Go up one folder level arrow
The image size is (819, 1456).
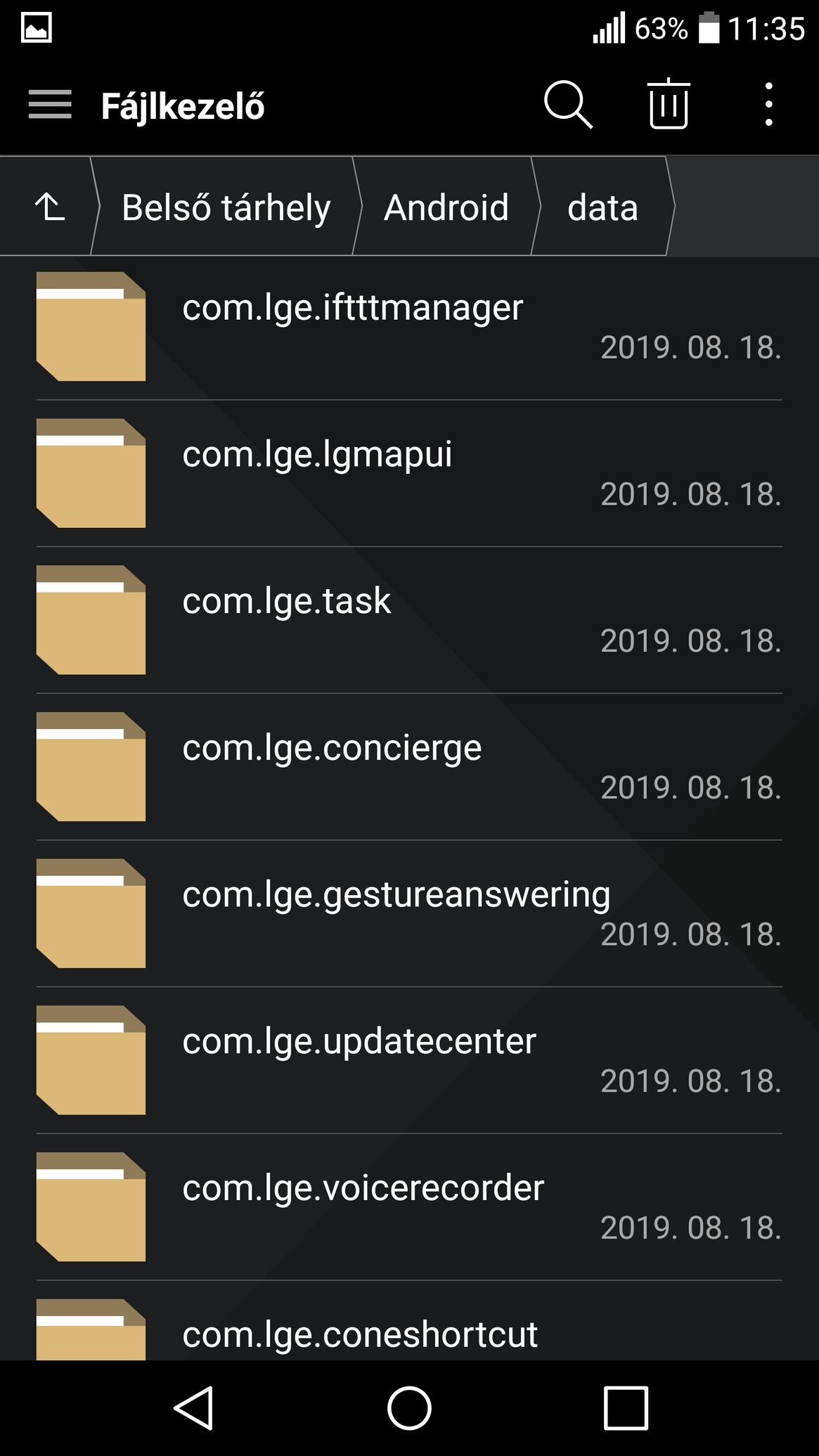[49, 207]
